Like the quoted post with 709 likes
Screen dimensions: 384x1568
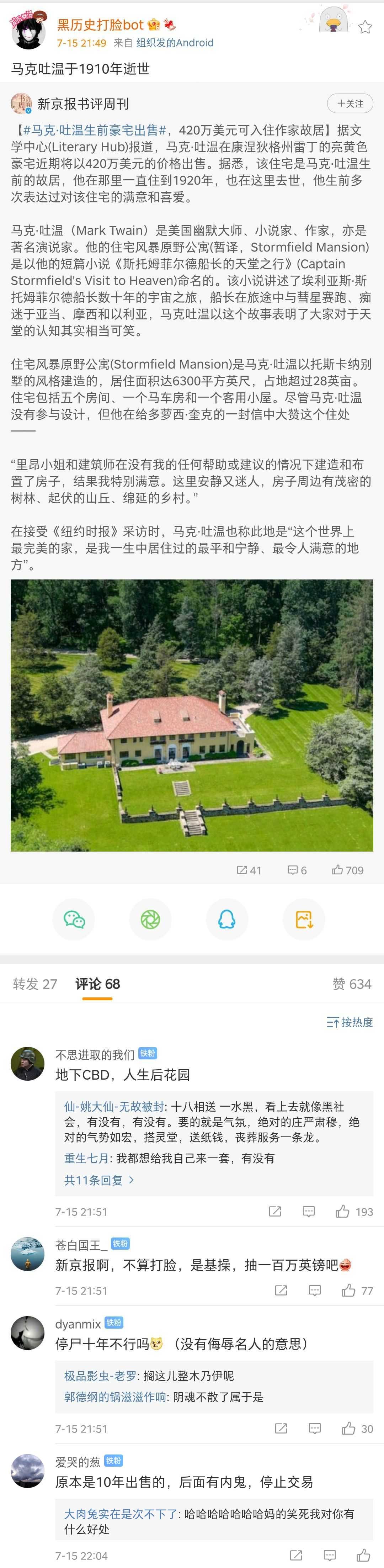(347, 870)
